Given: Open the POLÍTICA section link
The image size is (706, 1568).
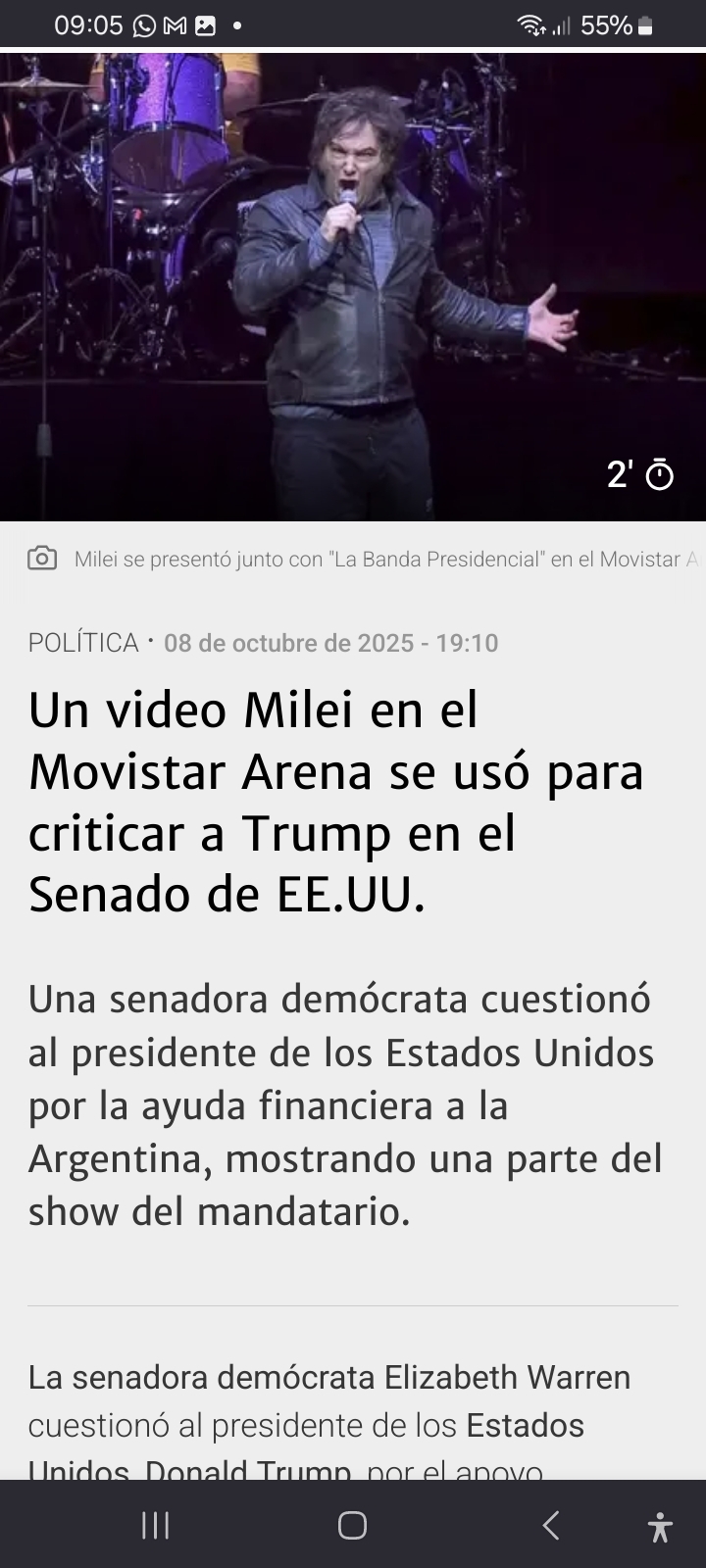Looking at the screenshot, I should point(83,643).
